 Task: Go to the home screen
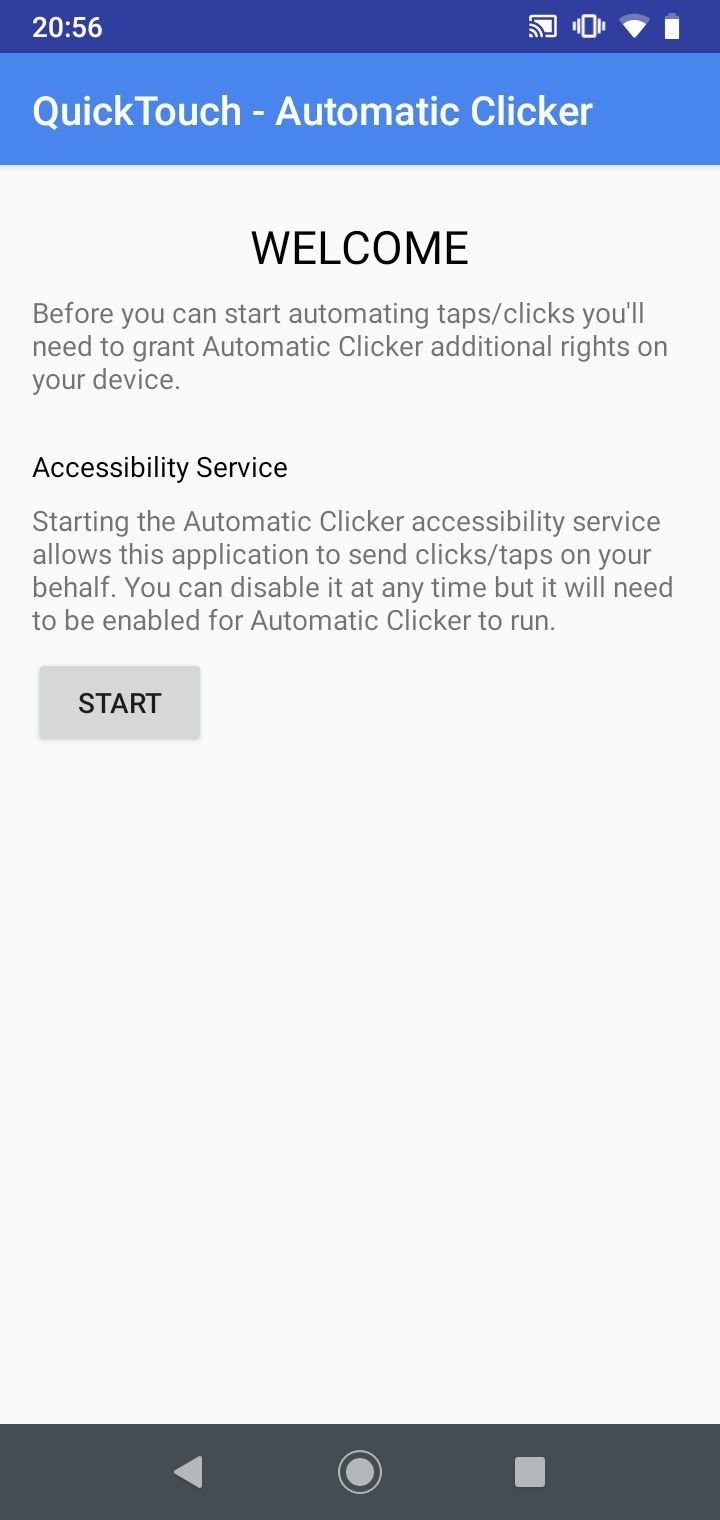(x=360, y=1471)
